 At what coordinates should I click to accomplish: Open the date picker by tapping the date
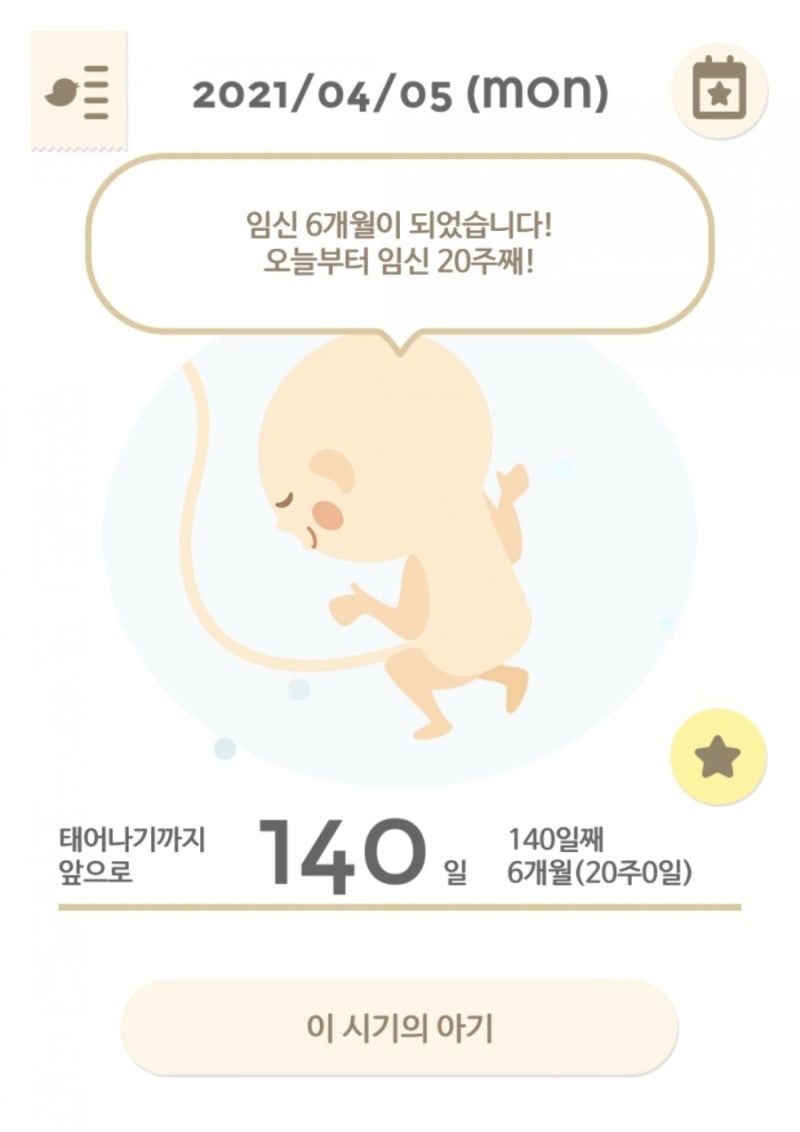click(398, 93)
